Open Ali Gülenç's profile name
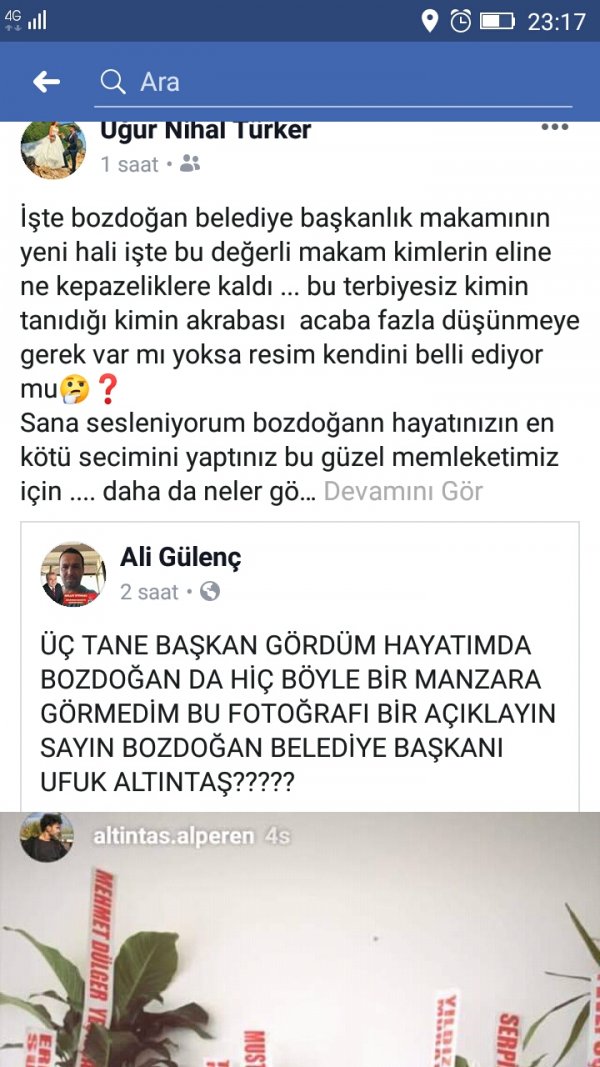600x1067 pixels. [180, 557]
